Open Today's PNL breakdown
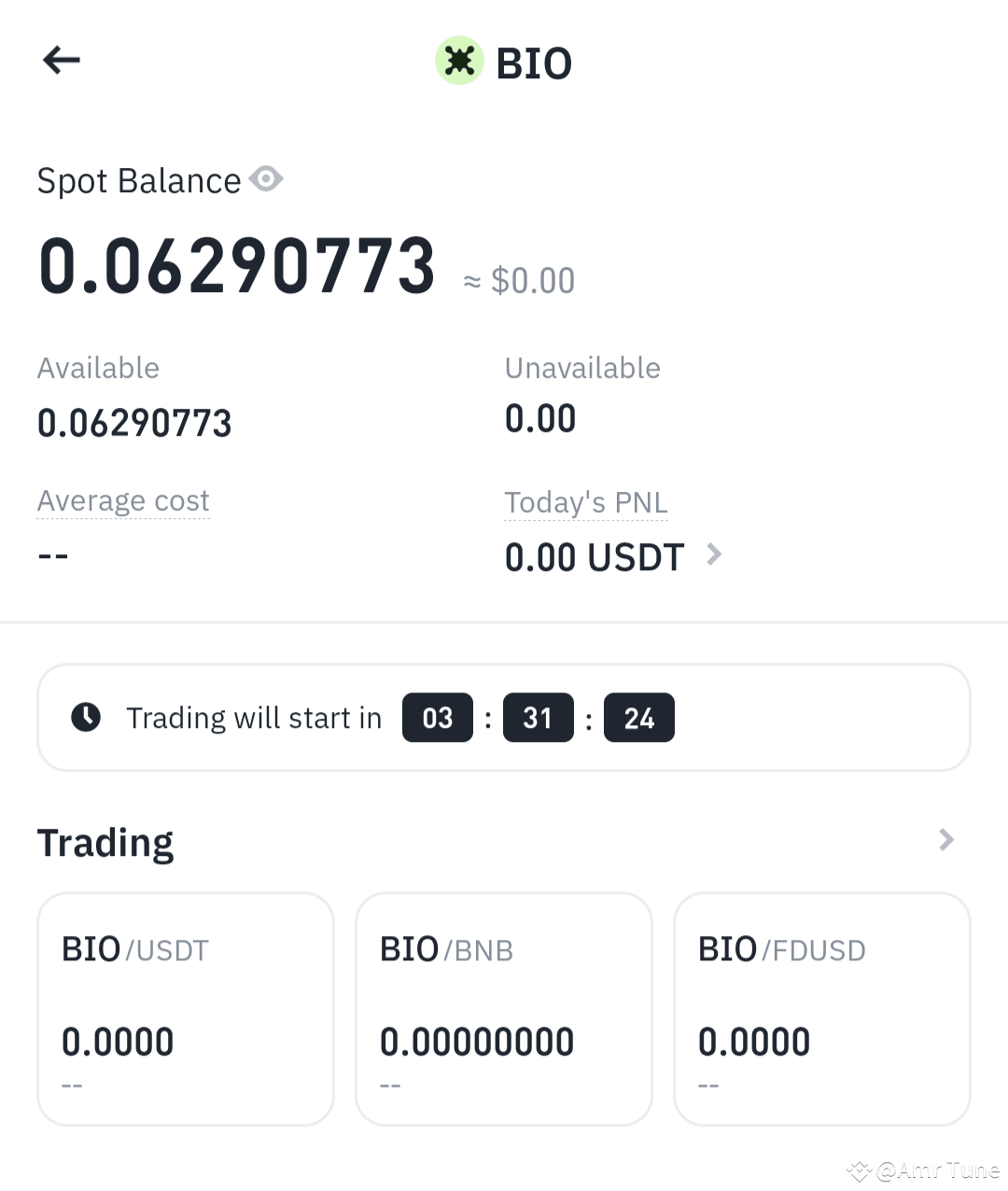Screen dimensions: 1008x1191 click(x=586, y=502)
